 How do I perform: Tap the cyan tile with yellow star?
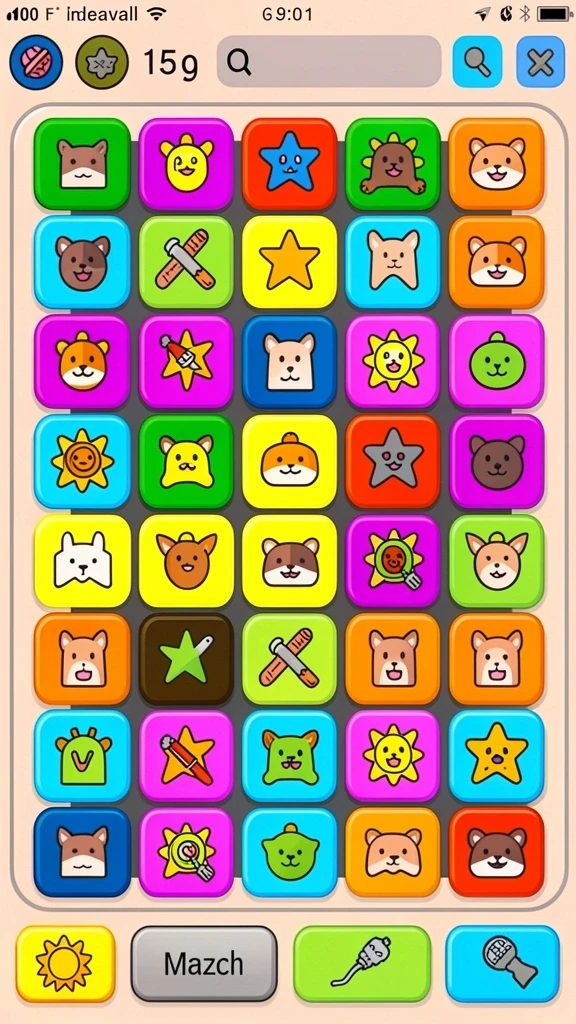[496, 756]
